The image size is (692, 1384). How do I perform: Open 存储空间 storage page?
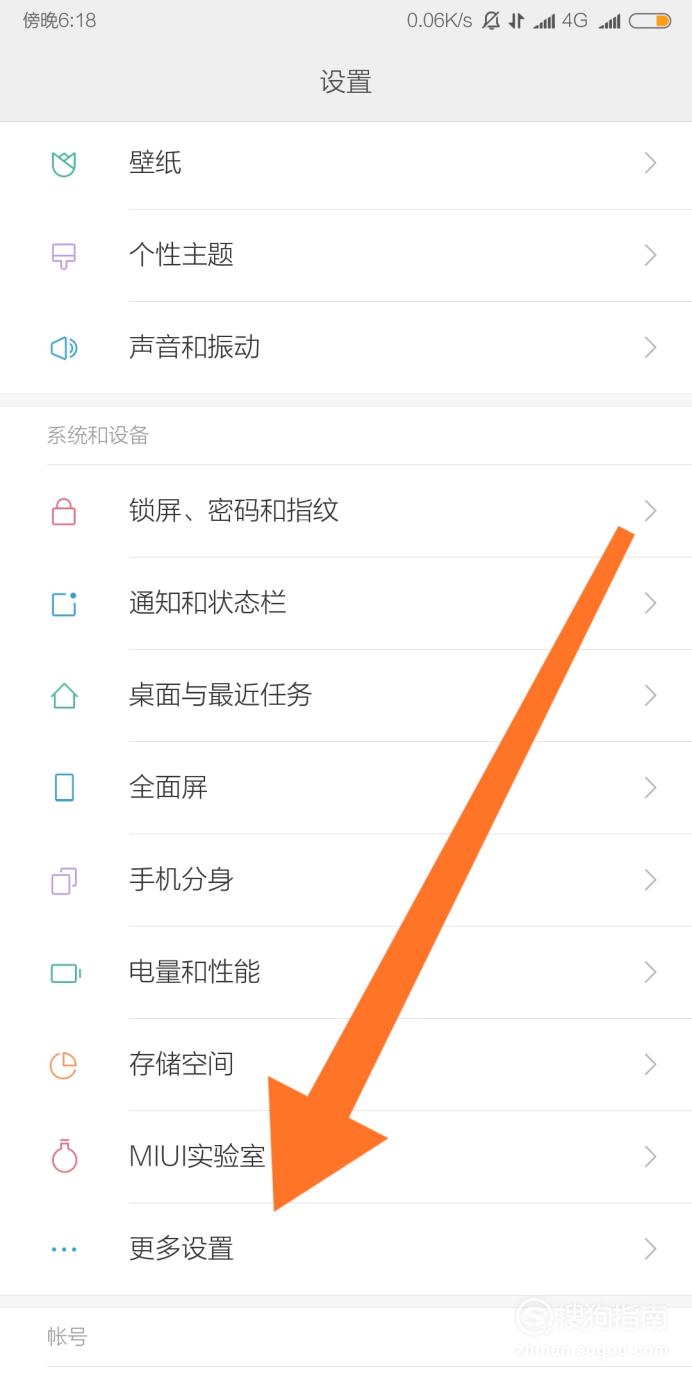(x=346, y=1064)
